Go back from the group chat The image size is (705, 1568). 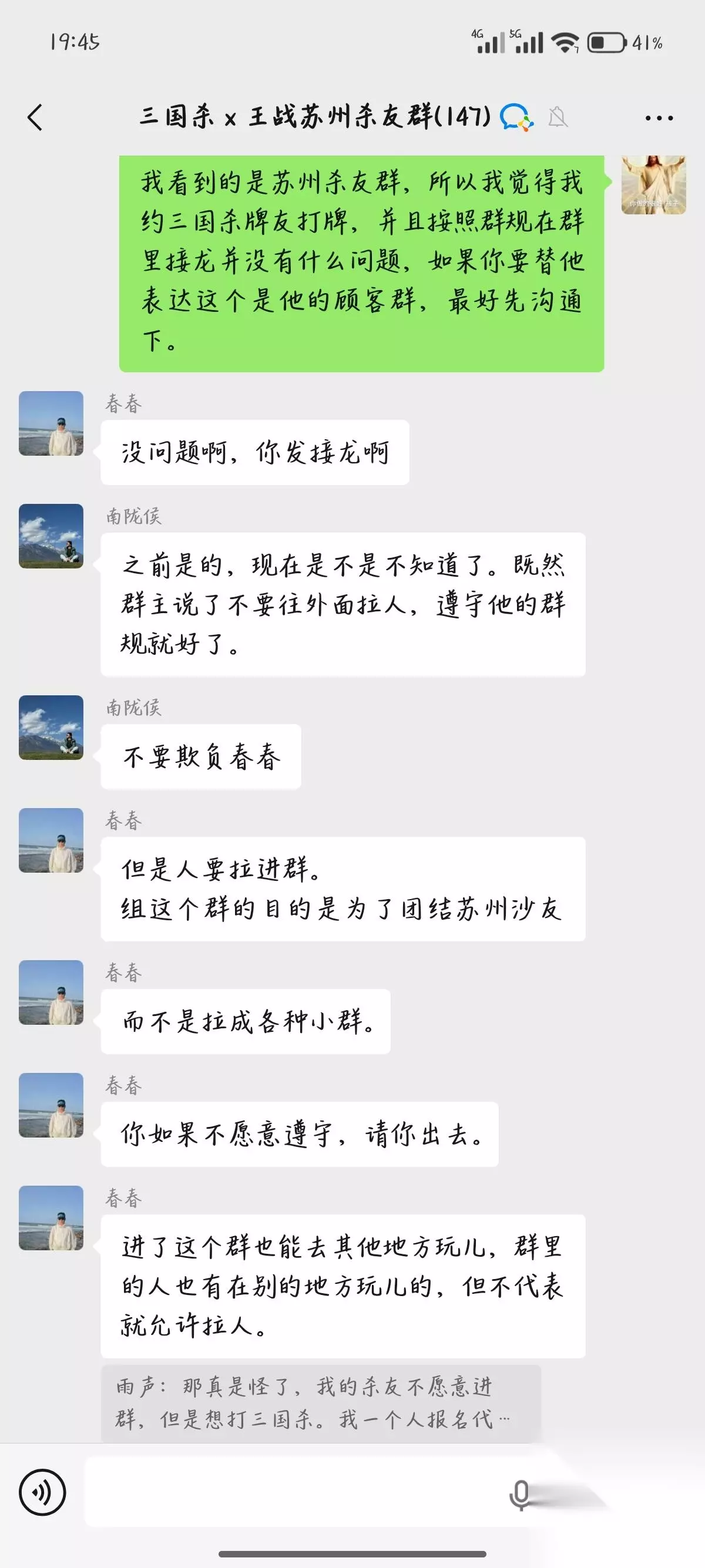pyautogui.click(x=35, y=117)
